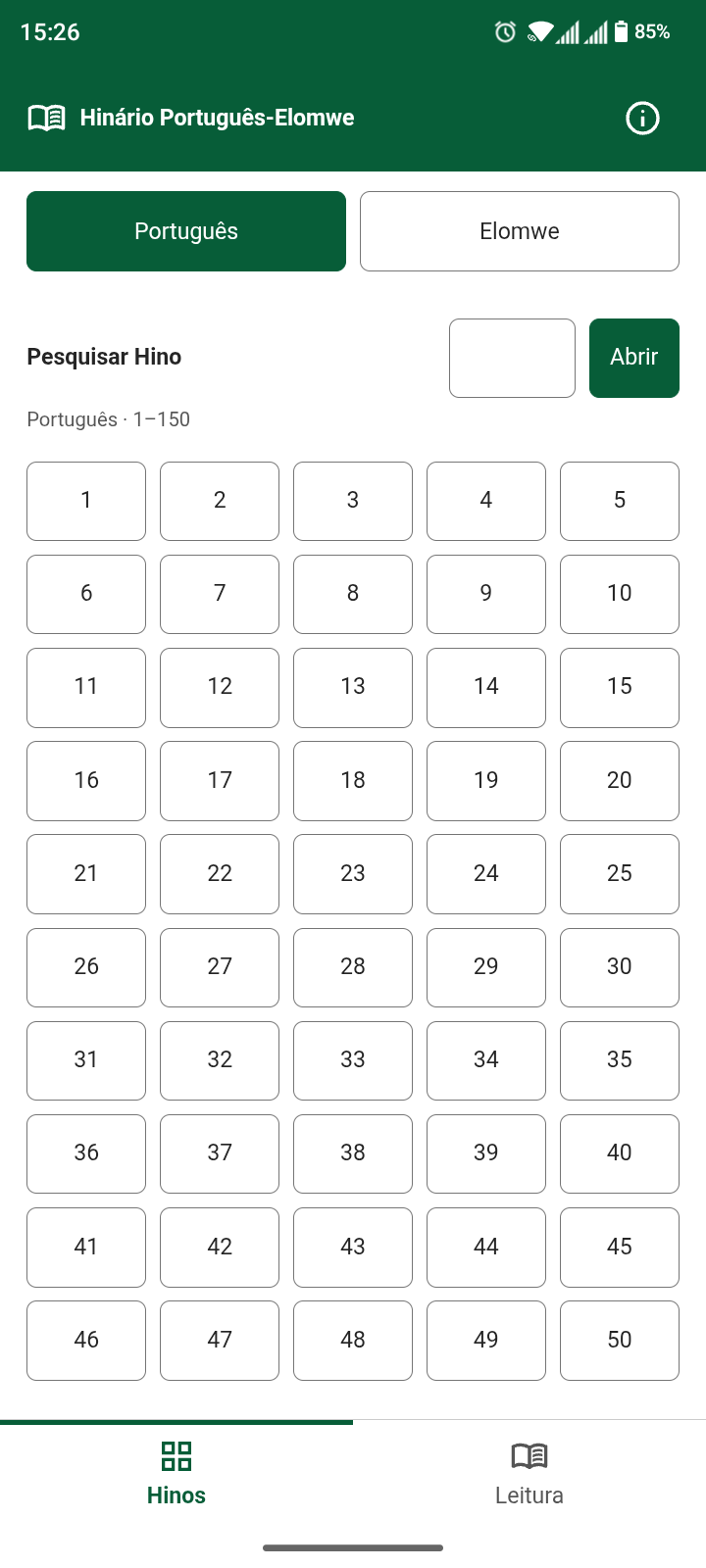This screenshot has width=706, height=1568.
Task: Select hymn 47
Action: 220,1341
